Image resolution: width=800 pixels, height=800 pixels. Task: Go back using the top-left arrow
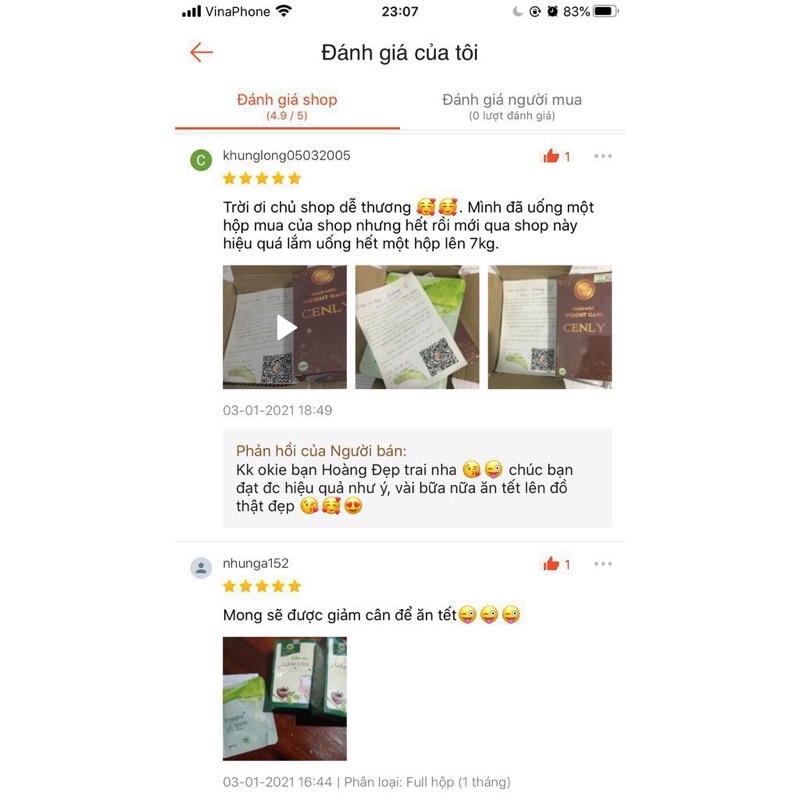pos(201,52)
